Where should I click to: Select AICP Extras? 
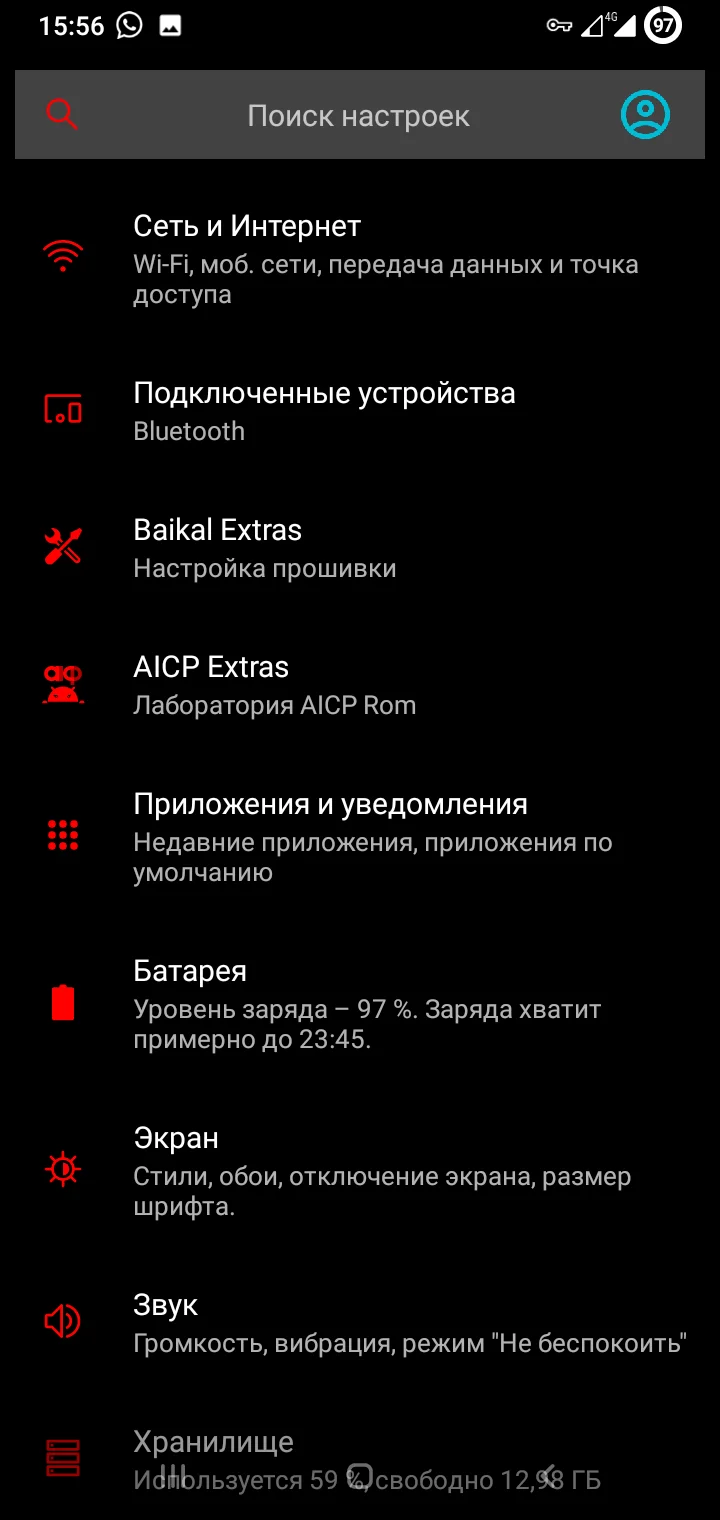360,685
